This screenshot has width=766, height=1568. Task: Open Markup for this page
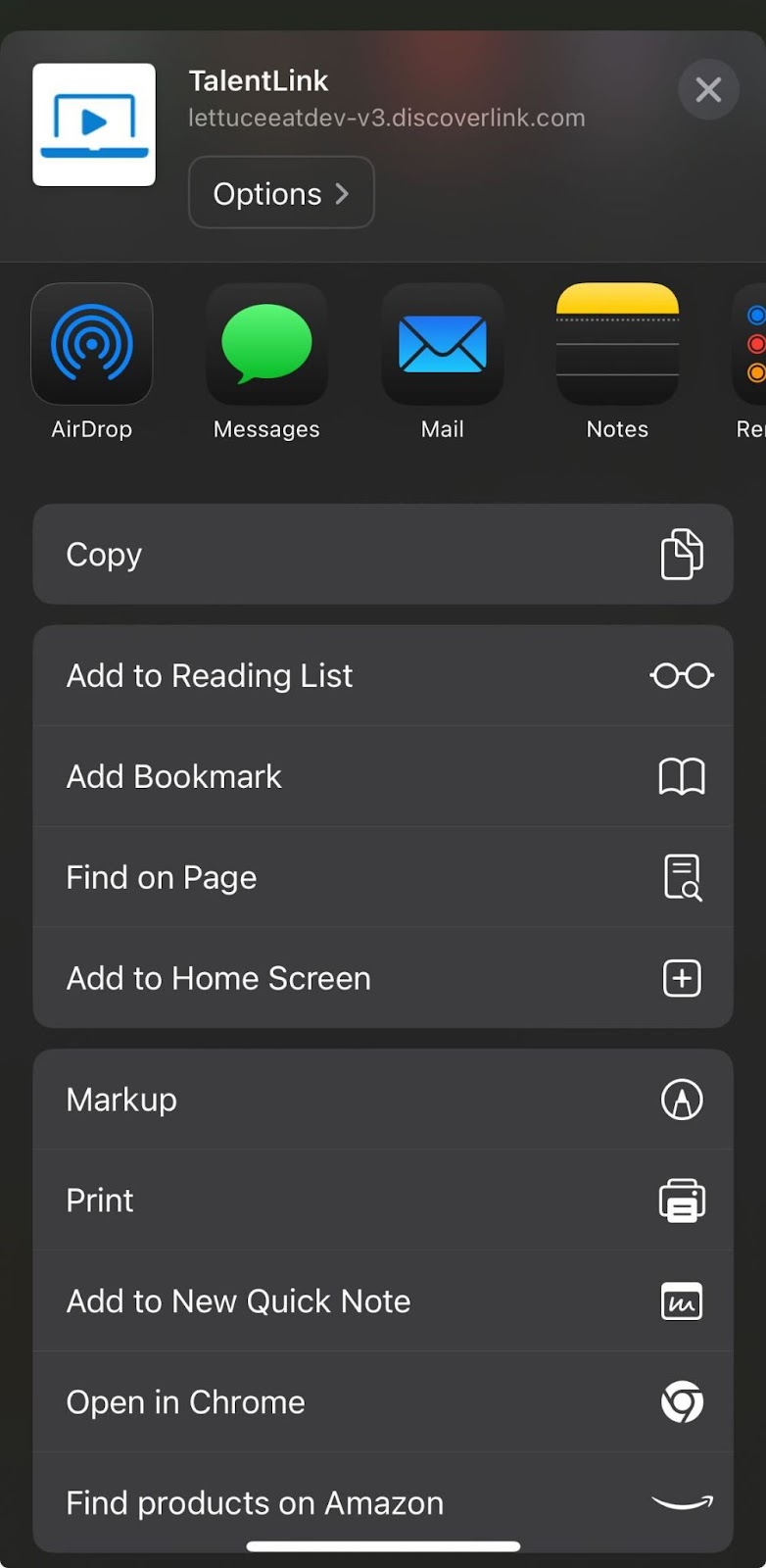[x=383, y=1101]
